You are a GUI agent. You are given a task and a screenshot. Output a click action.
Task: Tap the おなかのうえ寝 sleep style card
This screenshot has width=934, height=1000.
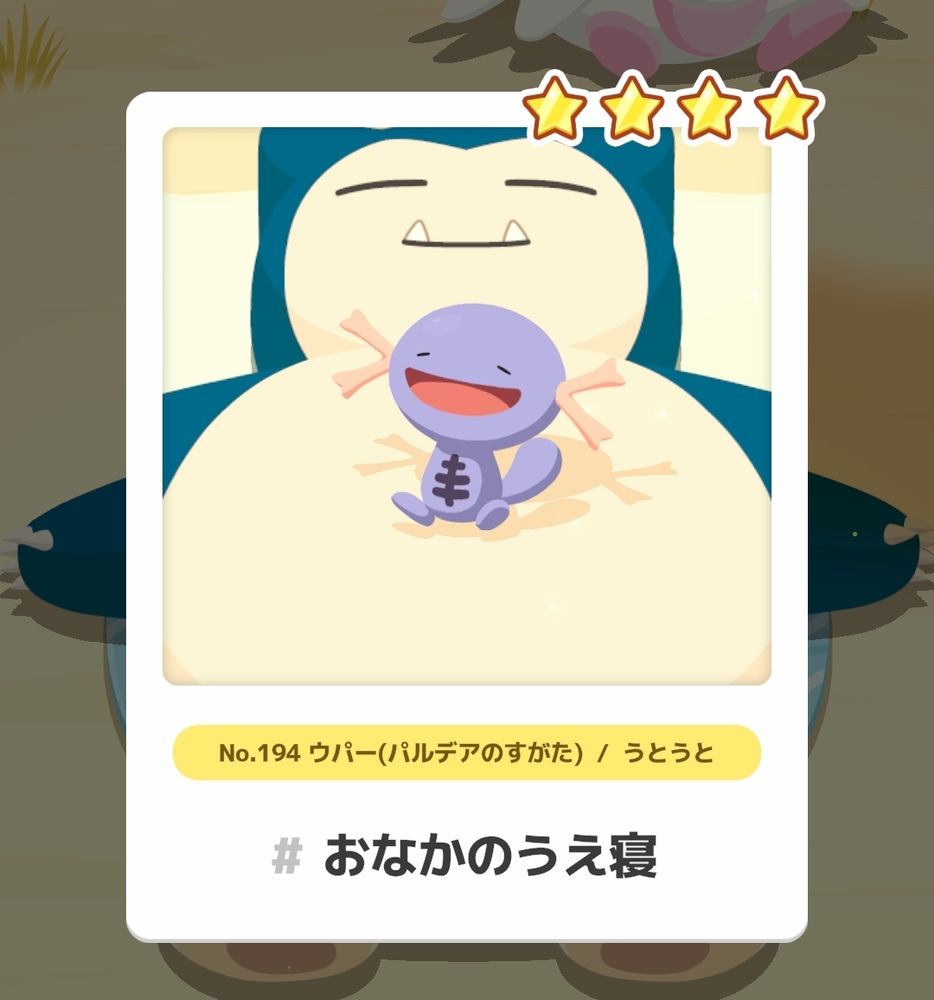point(467,517)
